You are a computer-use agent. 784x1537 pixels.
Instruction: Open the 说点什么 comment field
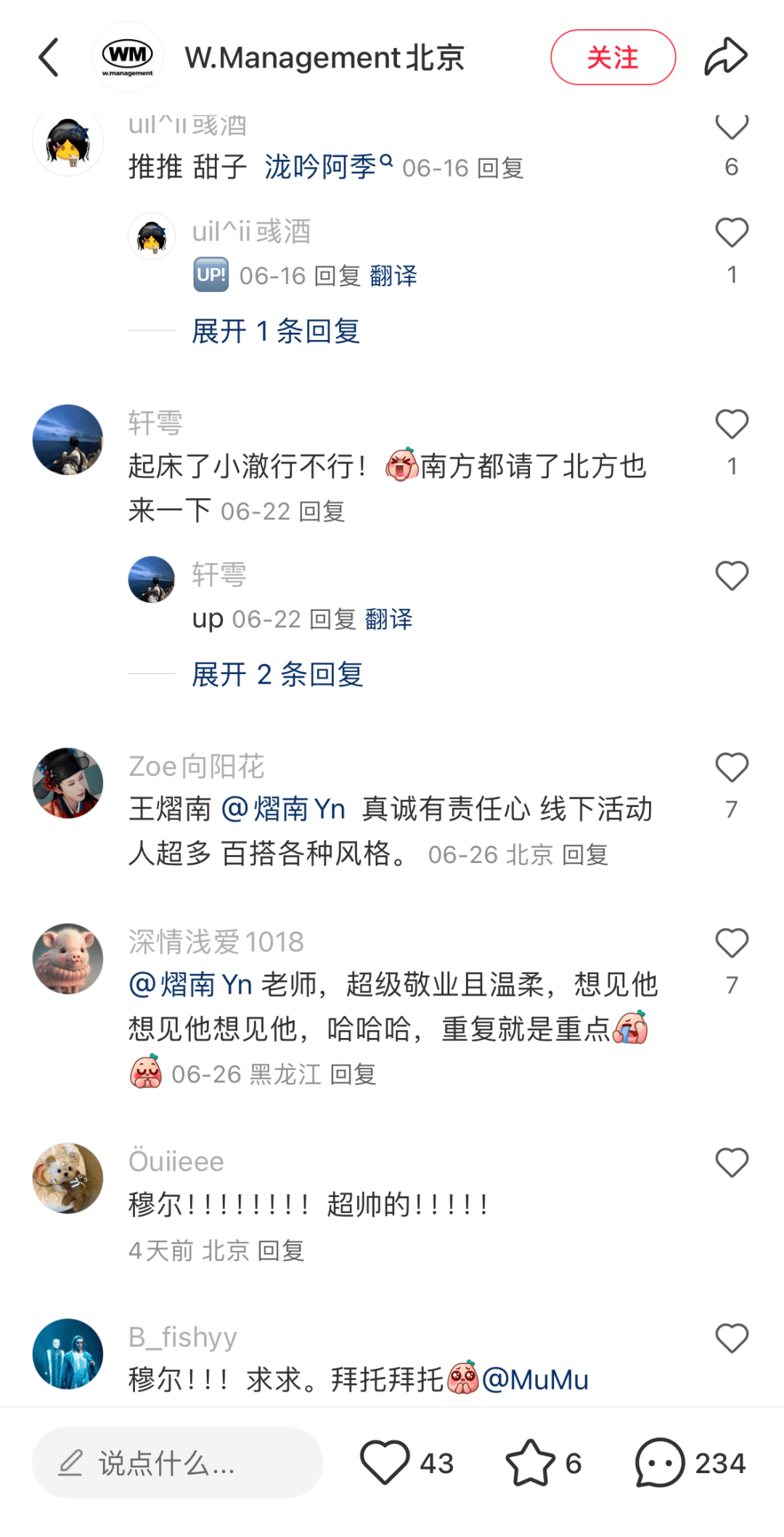pyautogui.click(x=177, y=1463)
